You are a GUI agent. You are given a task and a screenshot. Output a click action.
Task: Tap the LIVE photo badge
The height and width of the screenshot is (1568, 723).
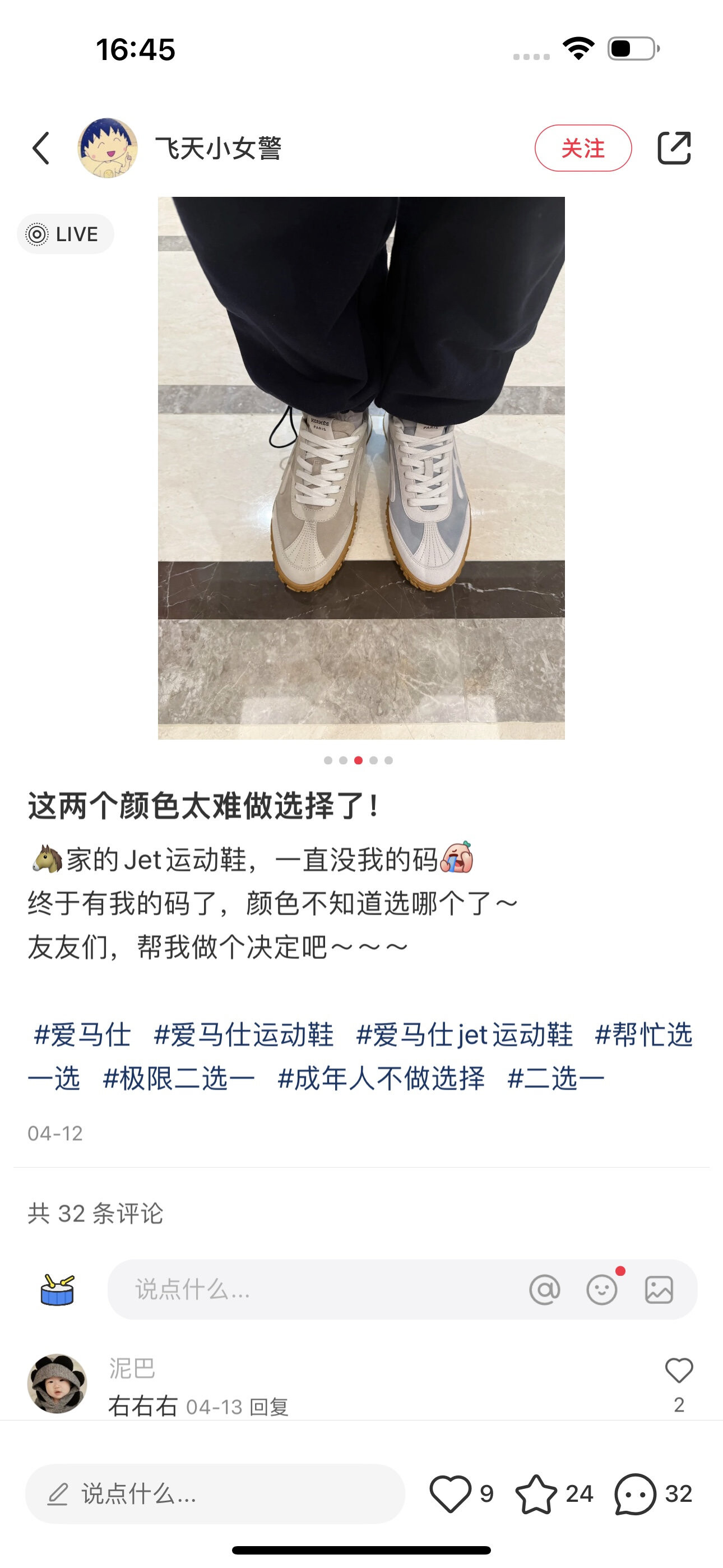(x=66, y=234)
